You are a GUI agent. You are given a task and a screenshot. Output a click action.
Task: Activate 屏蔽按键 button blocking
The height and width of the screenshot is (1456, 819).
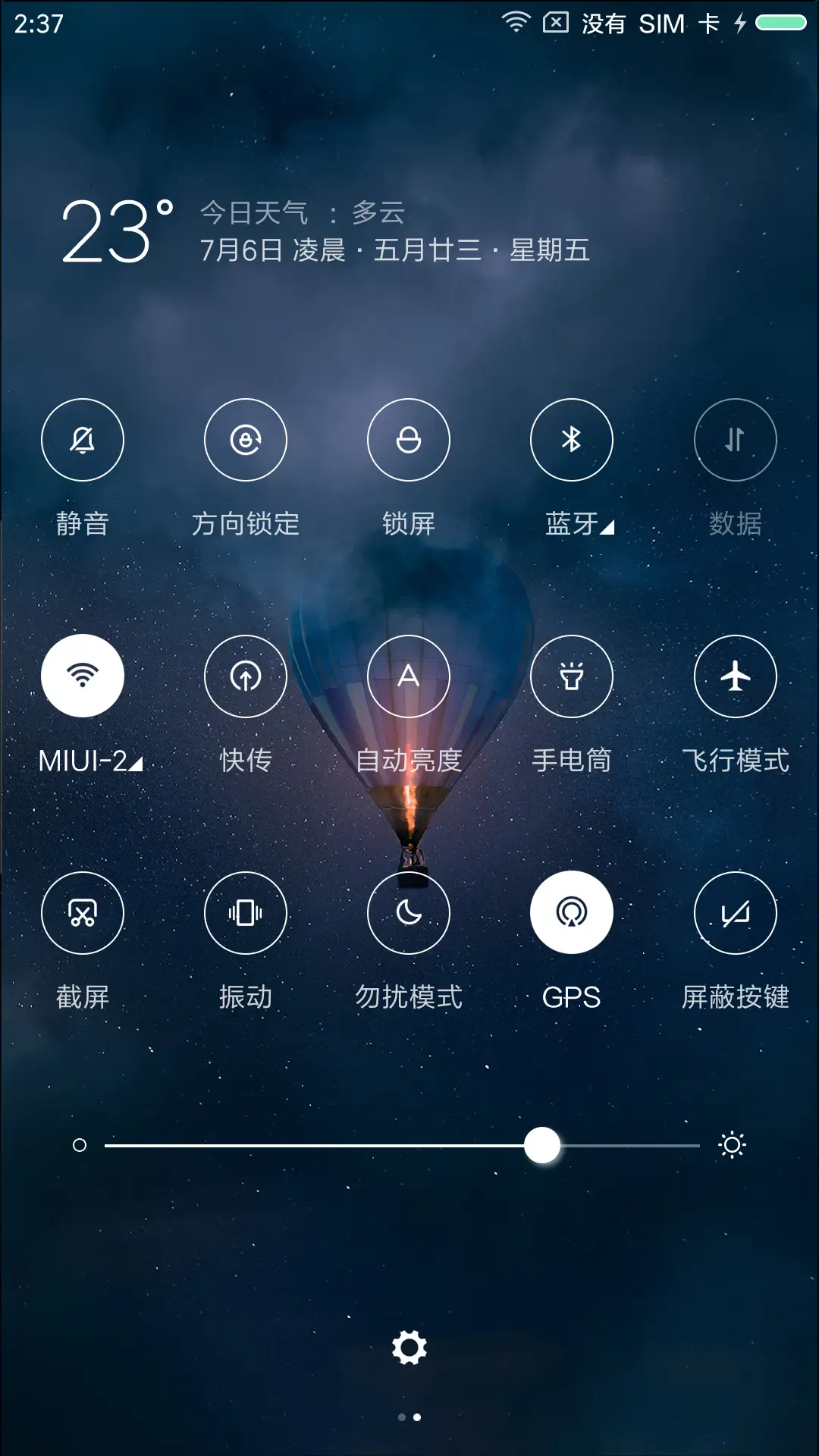click(x=734, y=914)
